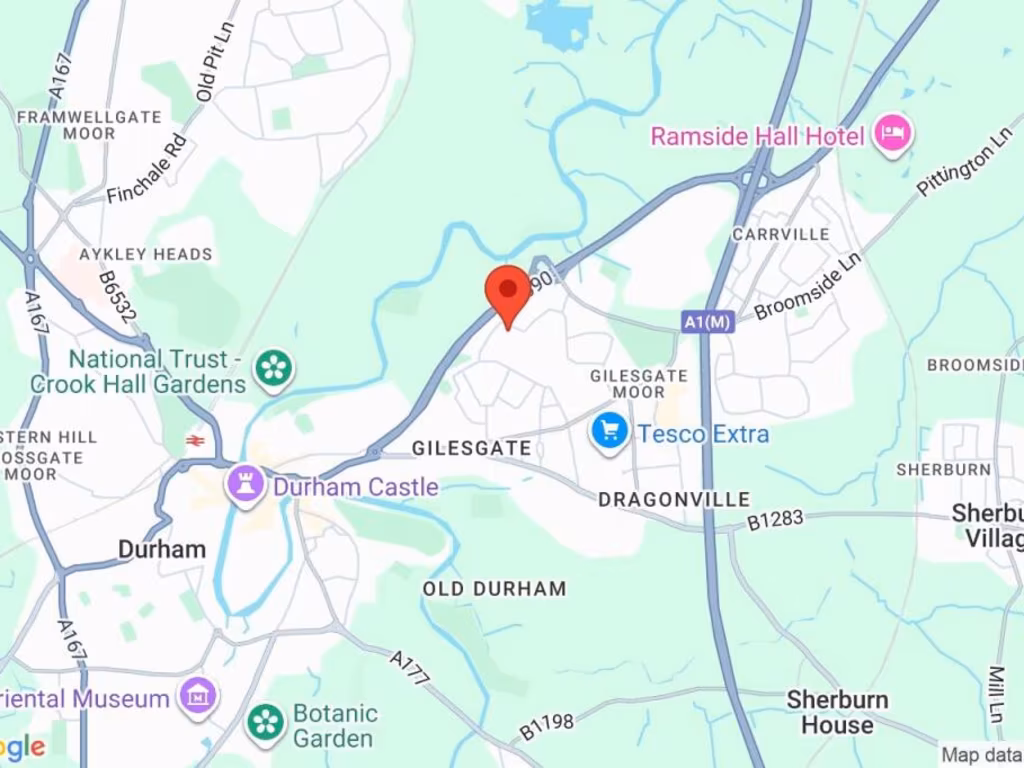Select the Oriental Museum marker
Screen dimensions: 1024x768
coord(199,696)
